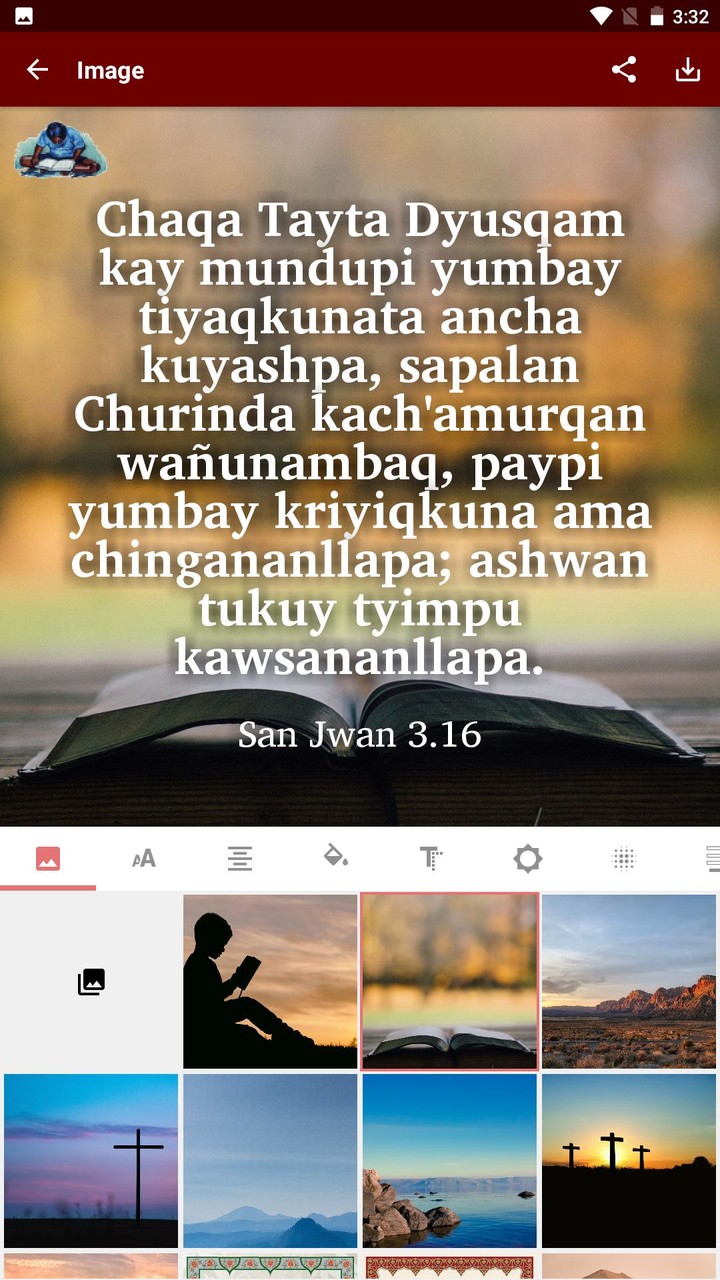The height and width of the screenshot is (1280, 720).
Task: Open the text size settings
Action: tap(431, 858)
